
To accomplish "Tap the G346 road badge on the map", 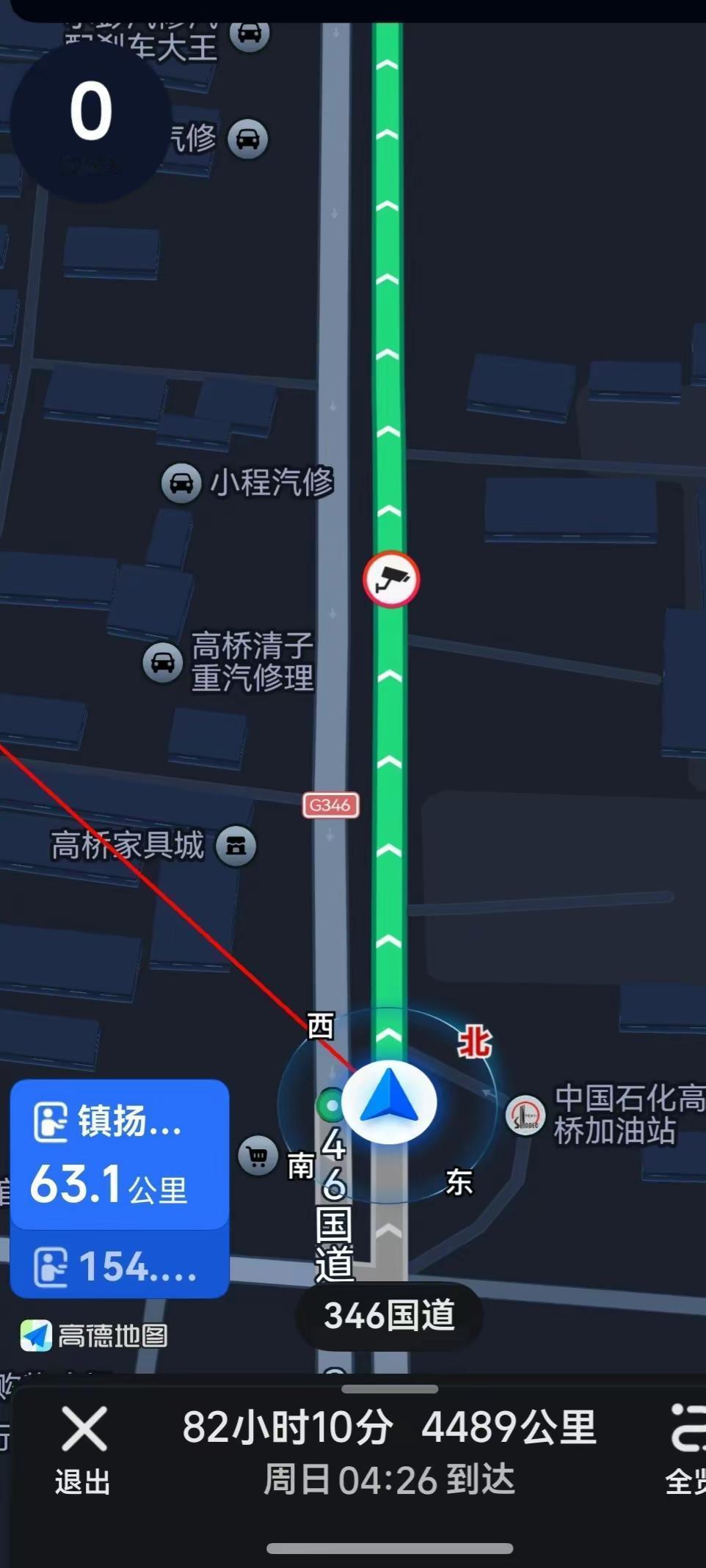I will pyautogui.click(x=330, y=805).
